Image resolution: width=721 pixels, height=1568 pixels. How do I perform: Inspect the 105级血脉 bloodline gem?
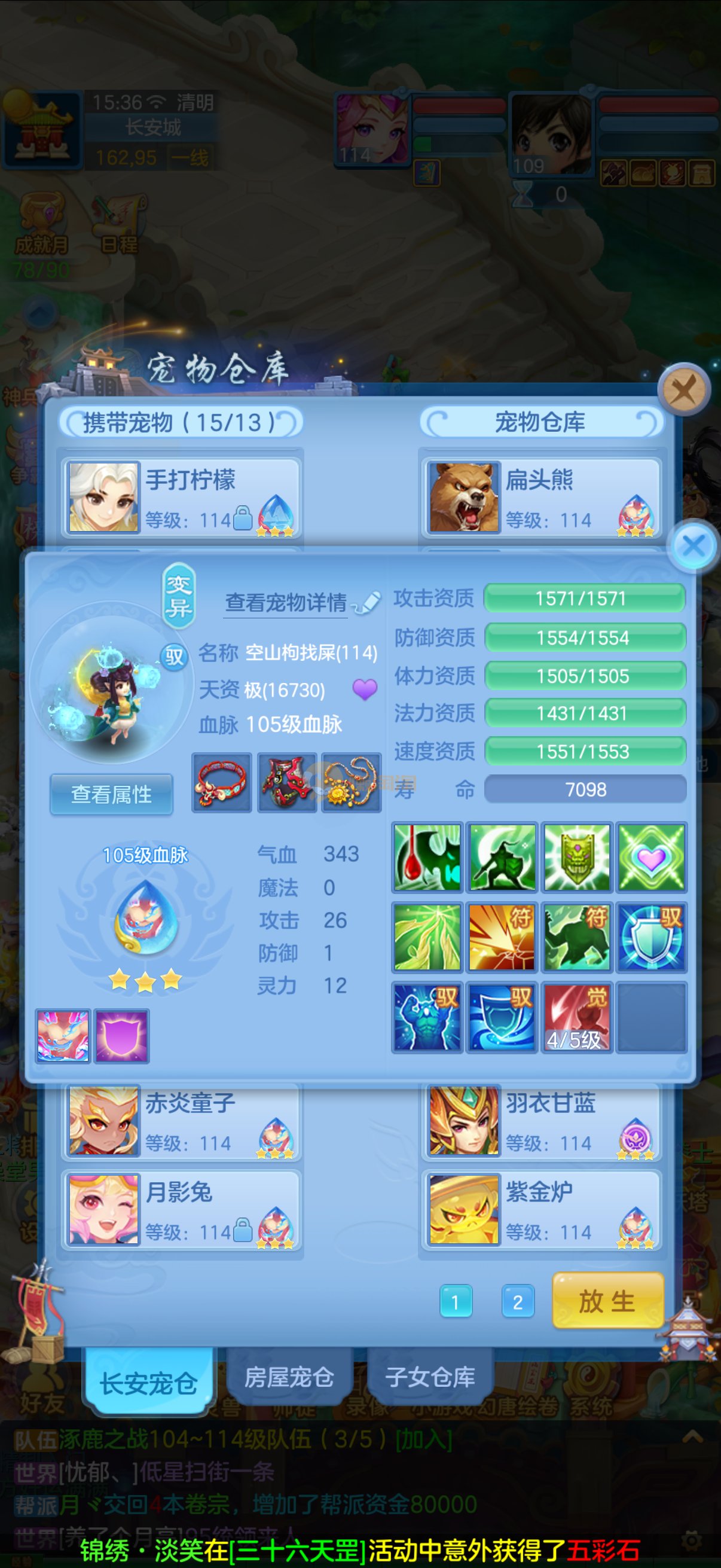click(145, 918)
